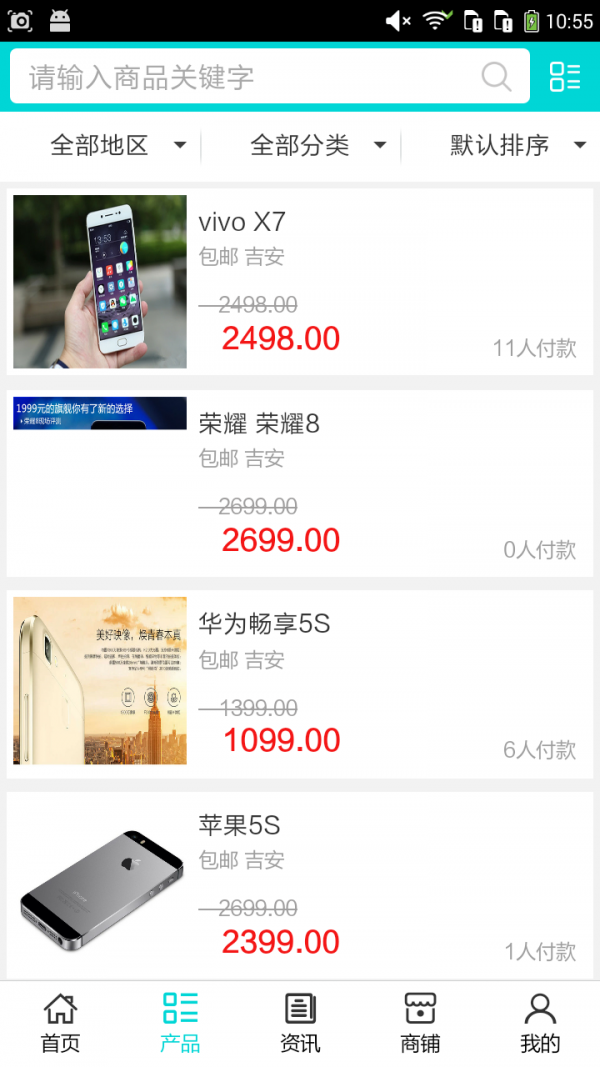View the 荣耀 荣耀8 product listing
Viewport: 600px width, 1067px height.
click(x=300, y=484)
